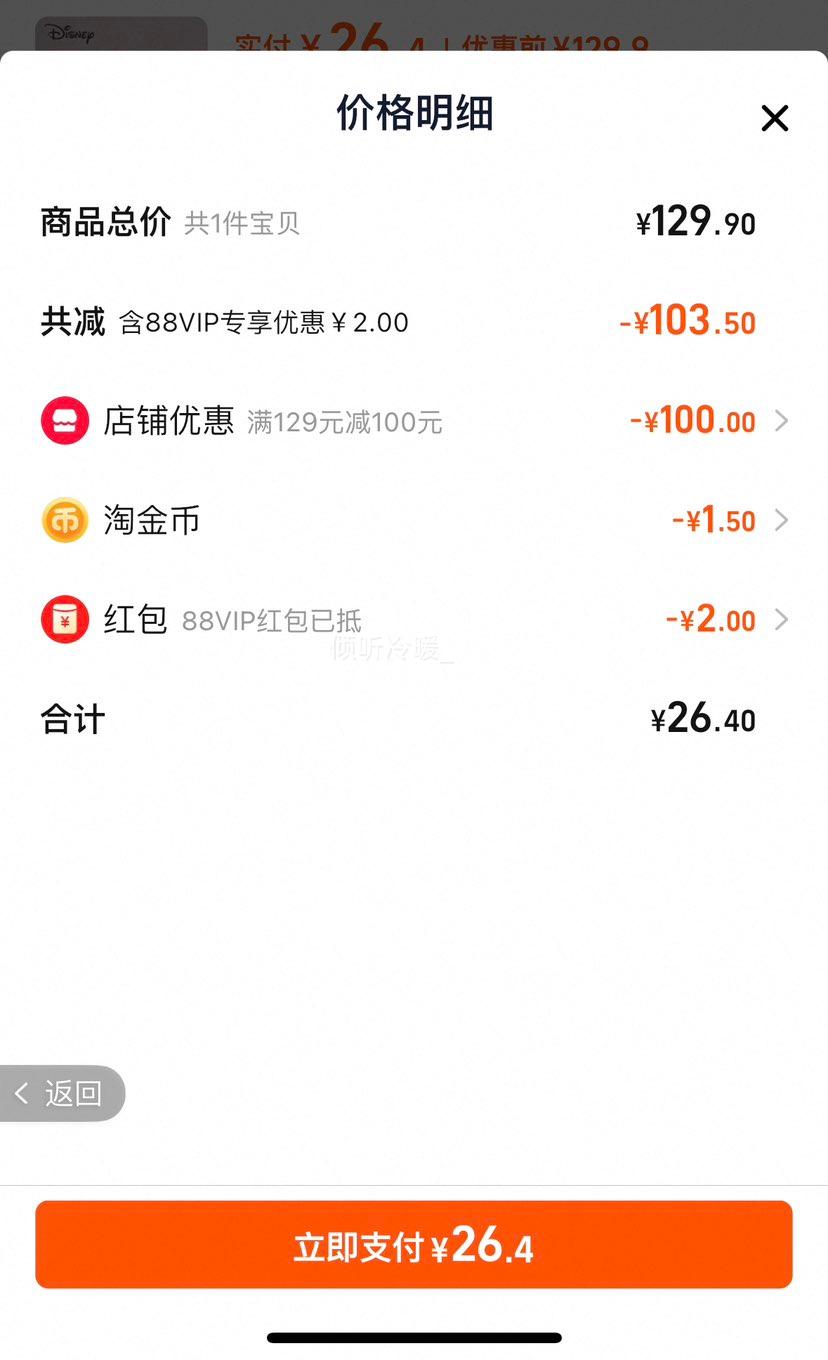
Task: Close the 价格明细 panel
Action: [774, 118]
